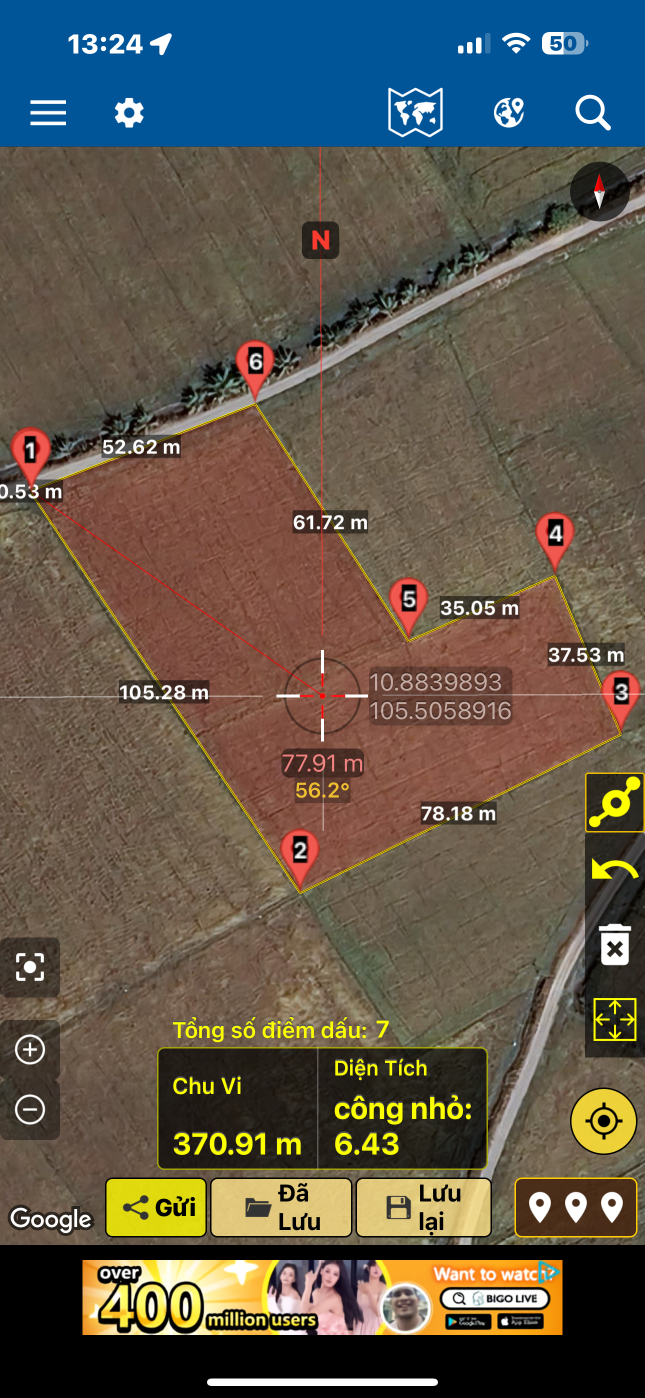Tap the three markers button
The width and height of the screenshot is (645, 1398).
pyautogui.click(x=575, y=1207)
